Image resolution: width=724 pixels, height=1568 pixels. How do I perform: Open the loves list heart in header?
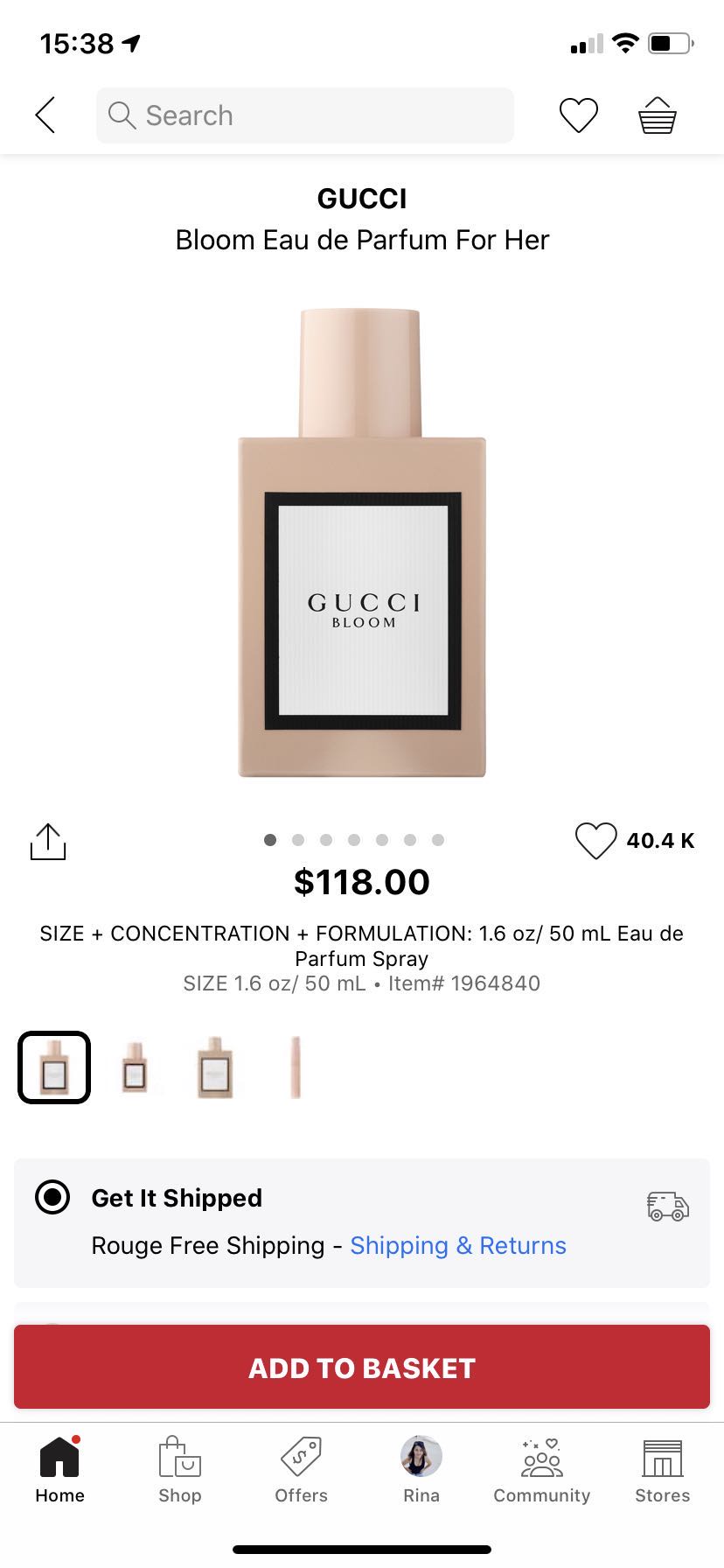(x=578, y=115)
